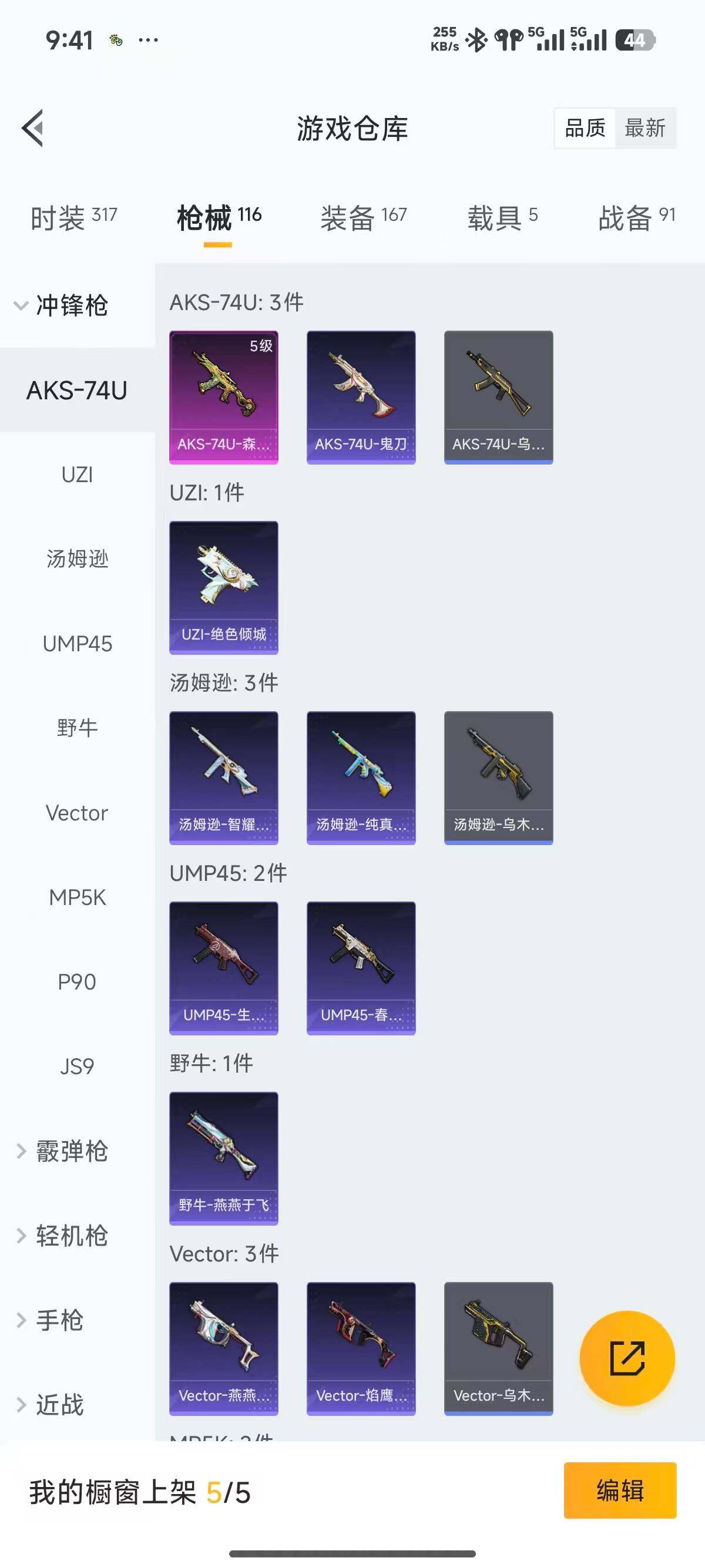Jump to P90 in the side list
Viewport: 705px width, 1568px height.
[78, 982]
